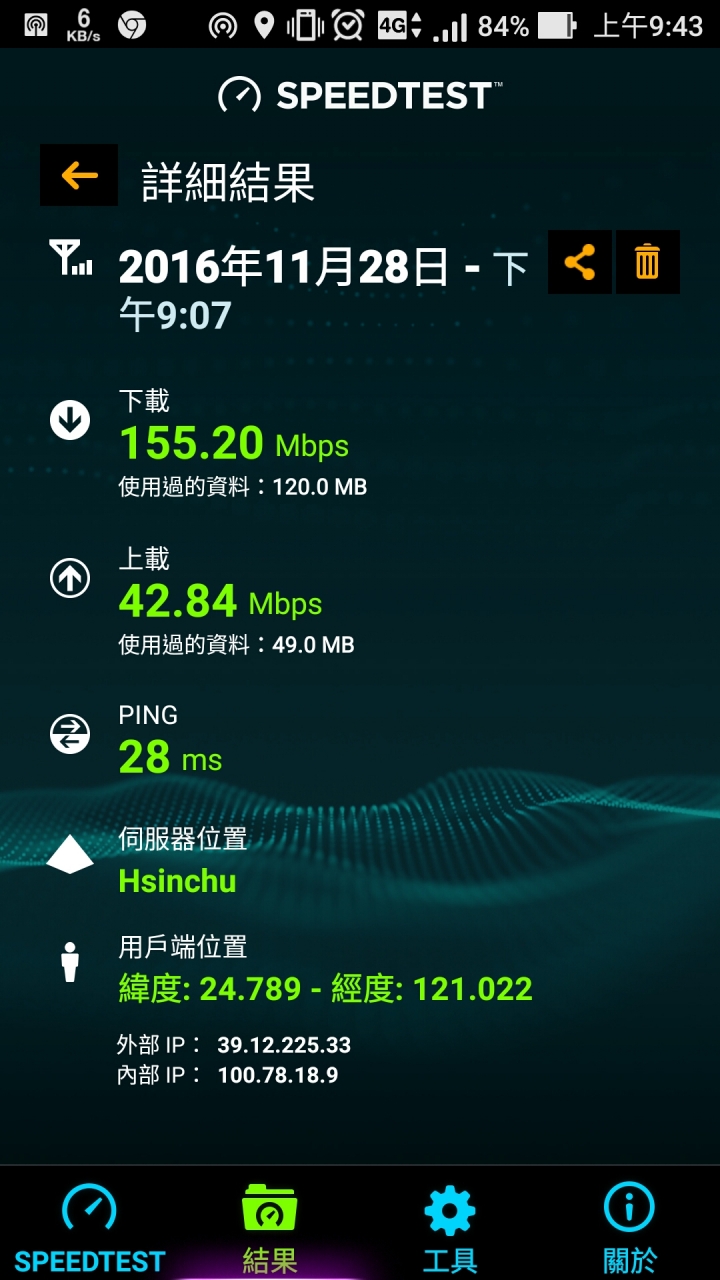Screen dimensions: 720x1280
Task: Delete this result with the trash icon
Action: point(648,262)
